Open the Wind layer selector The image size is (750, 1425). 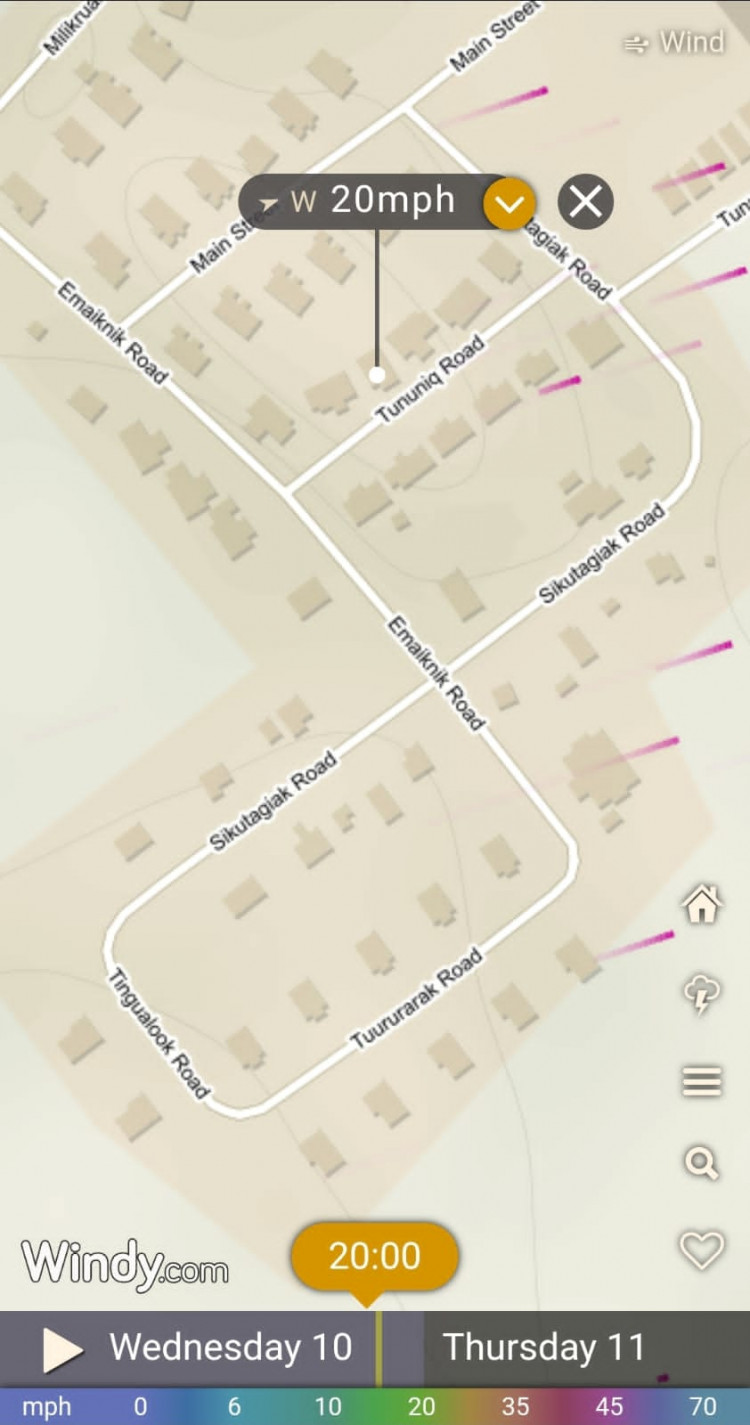tap(674, 43)
